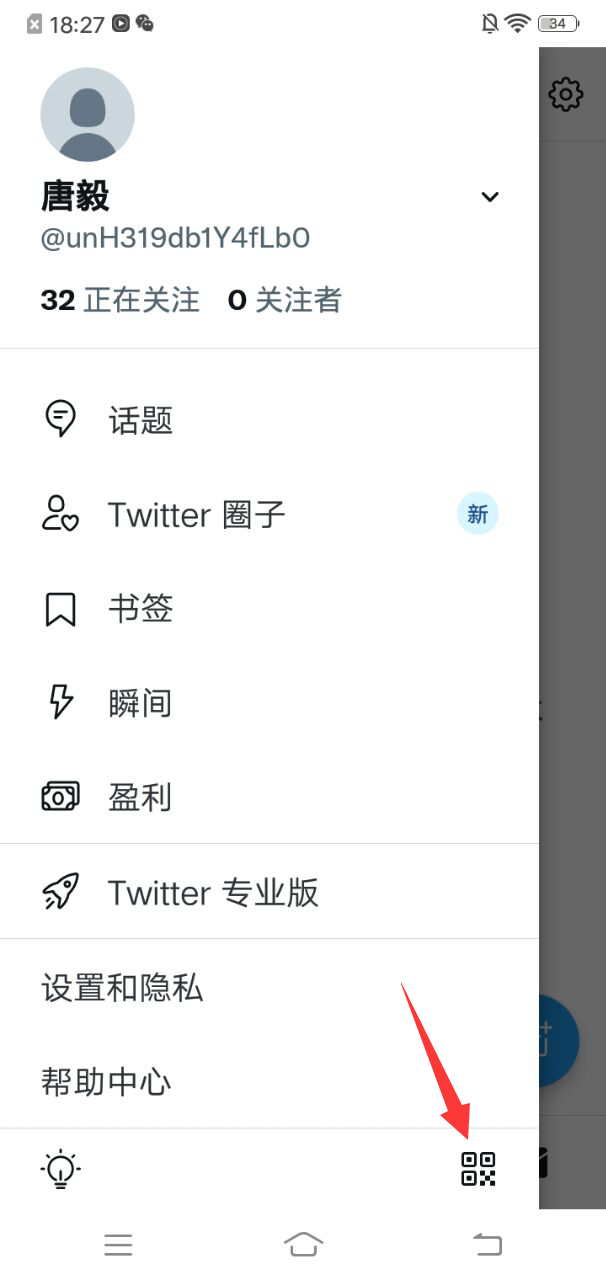606x1280 pixels.
Task: Open Twitter 圈子
Action: pos(197,515)
